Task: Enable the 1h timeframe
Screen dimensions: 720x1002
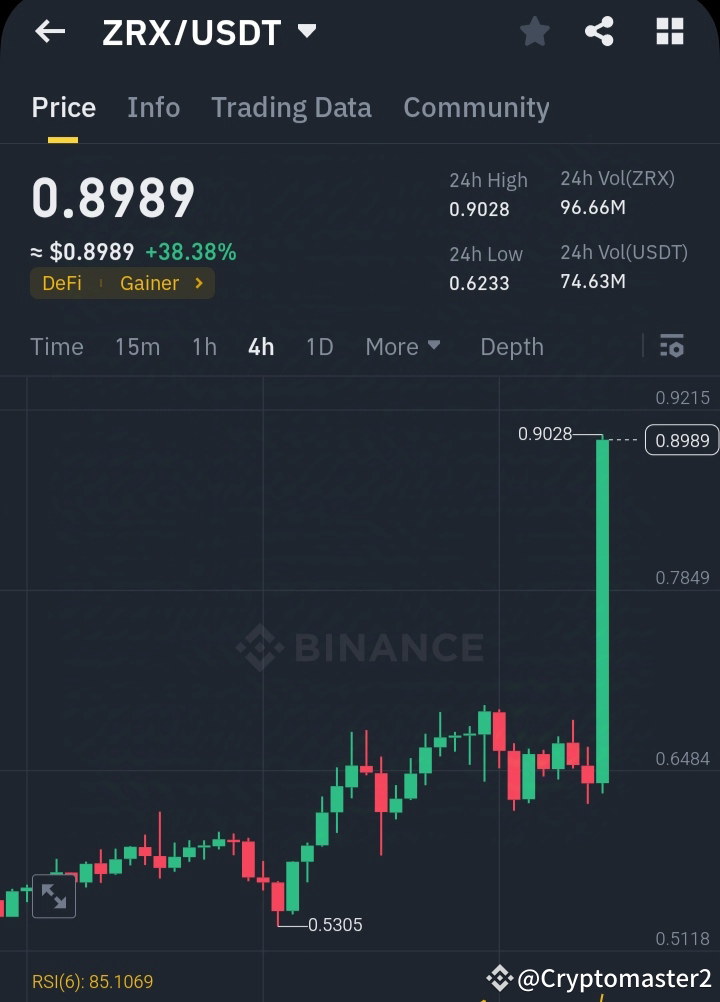Action: 203,346
